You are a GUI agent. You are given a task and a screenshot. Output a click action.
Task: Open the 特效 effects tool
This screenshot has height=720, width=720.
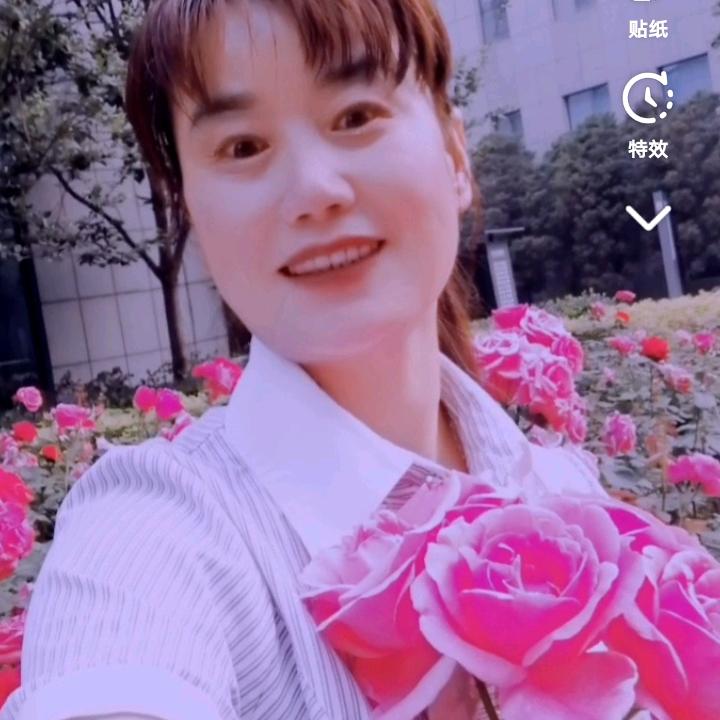point(648,115)
